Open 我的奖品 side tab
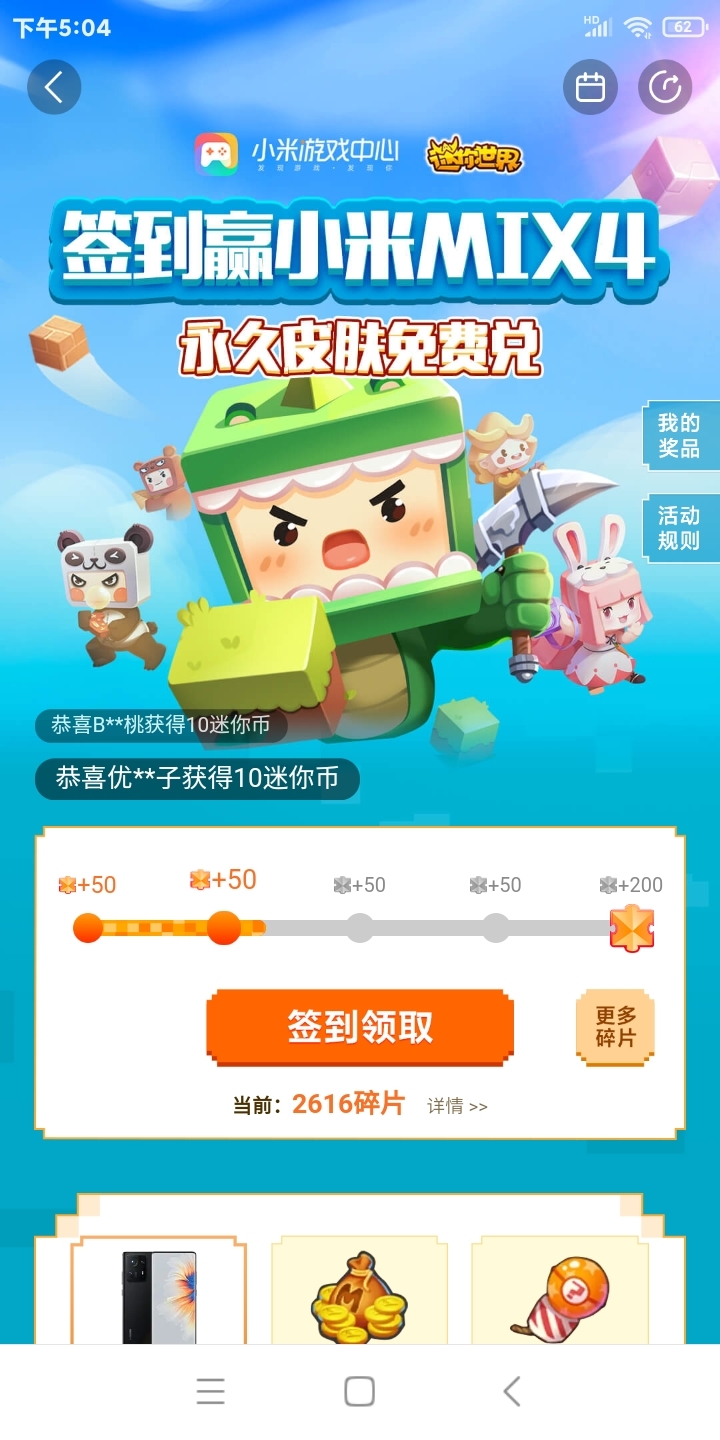Viewport: 720px width, 1440px height. [680, 436]
